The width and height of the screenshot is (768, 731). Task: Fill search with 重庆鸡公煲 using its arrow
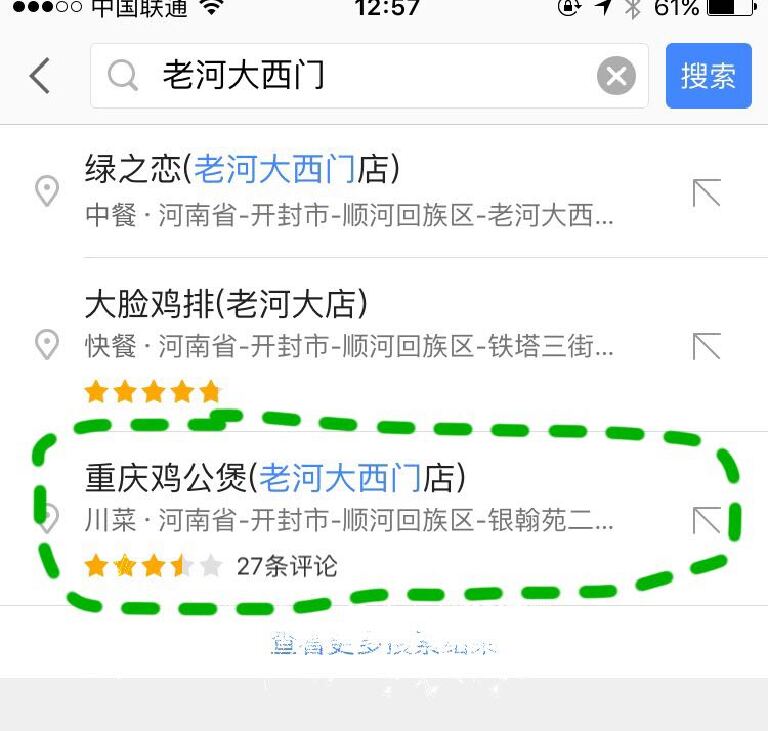point(706,519)
